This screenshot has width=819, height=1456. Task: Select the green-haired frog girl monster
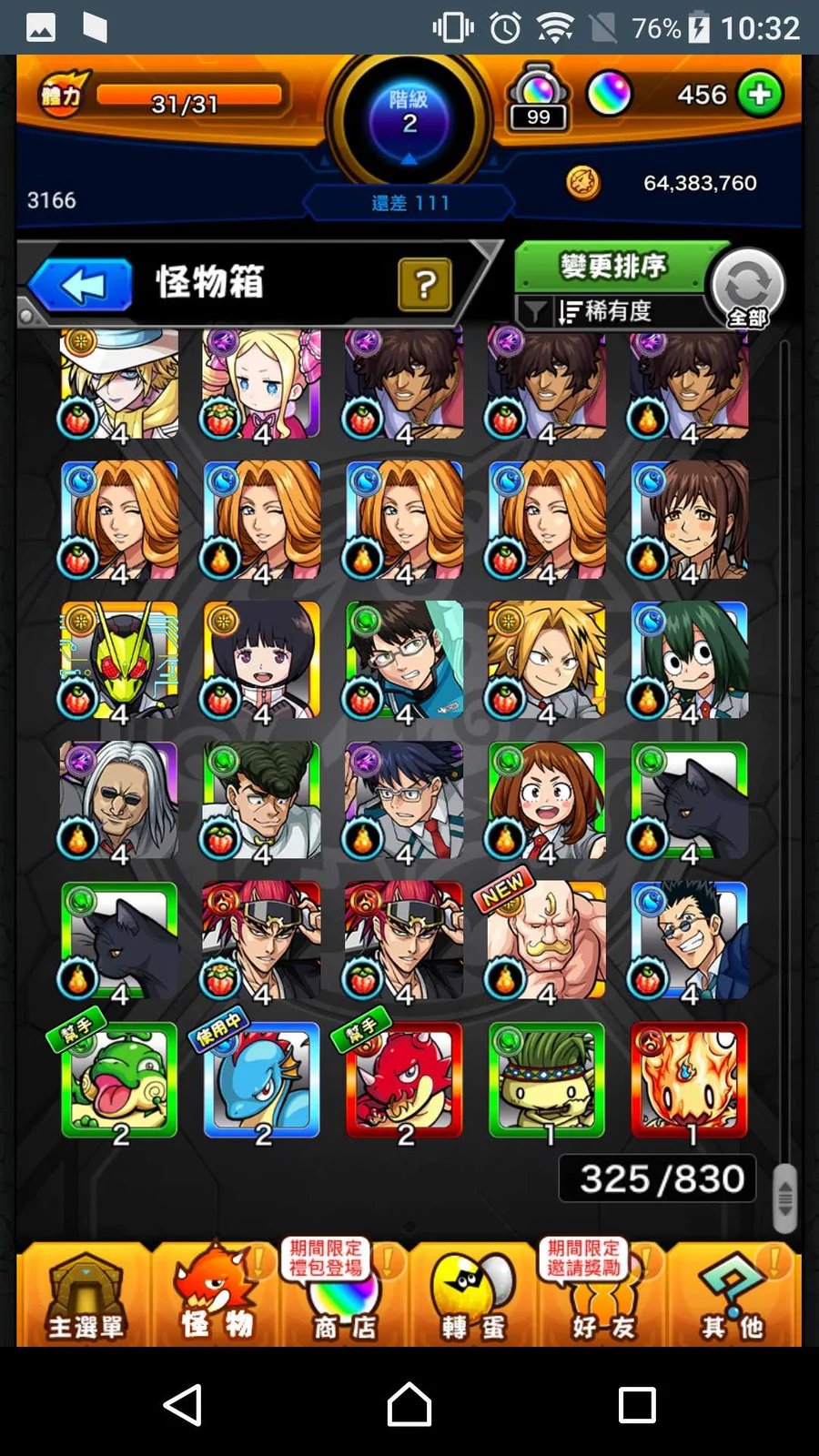[x=689, y=660]
